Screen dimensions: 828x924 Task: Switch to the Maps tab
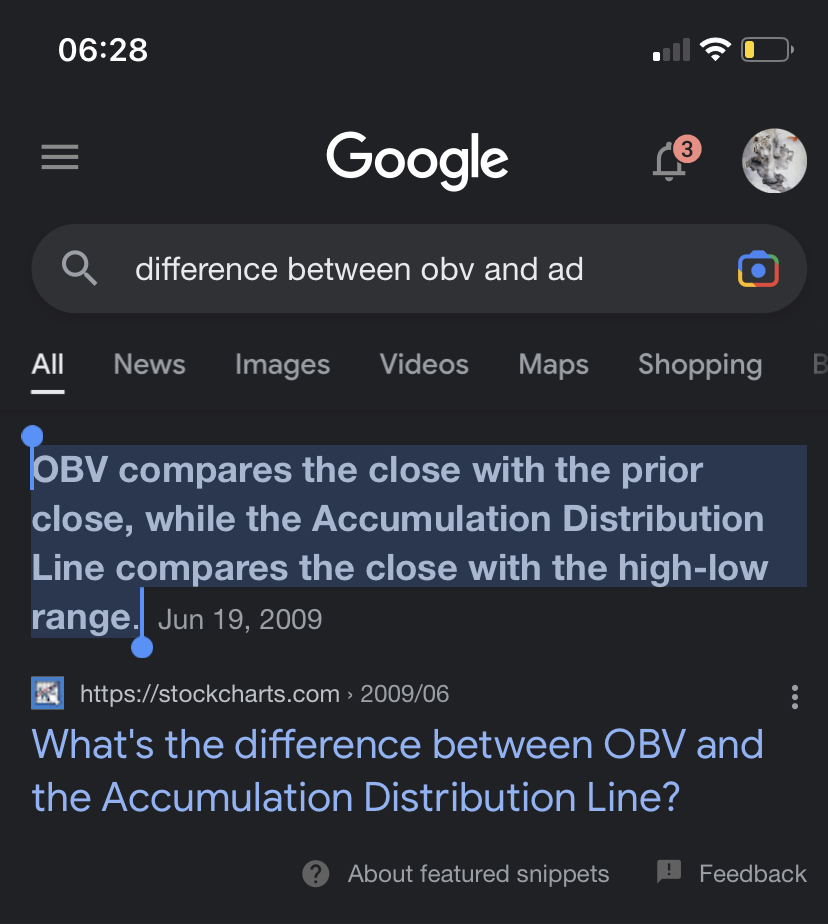tap(553, 364)
